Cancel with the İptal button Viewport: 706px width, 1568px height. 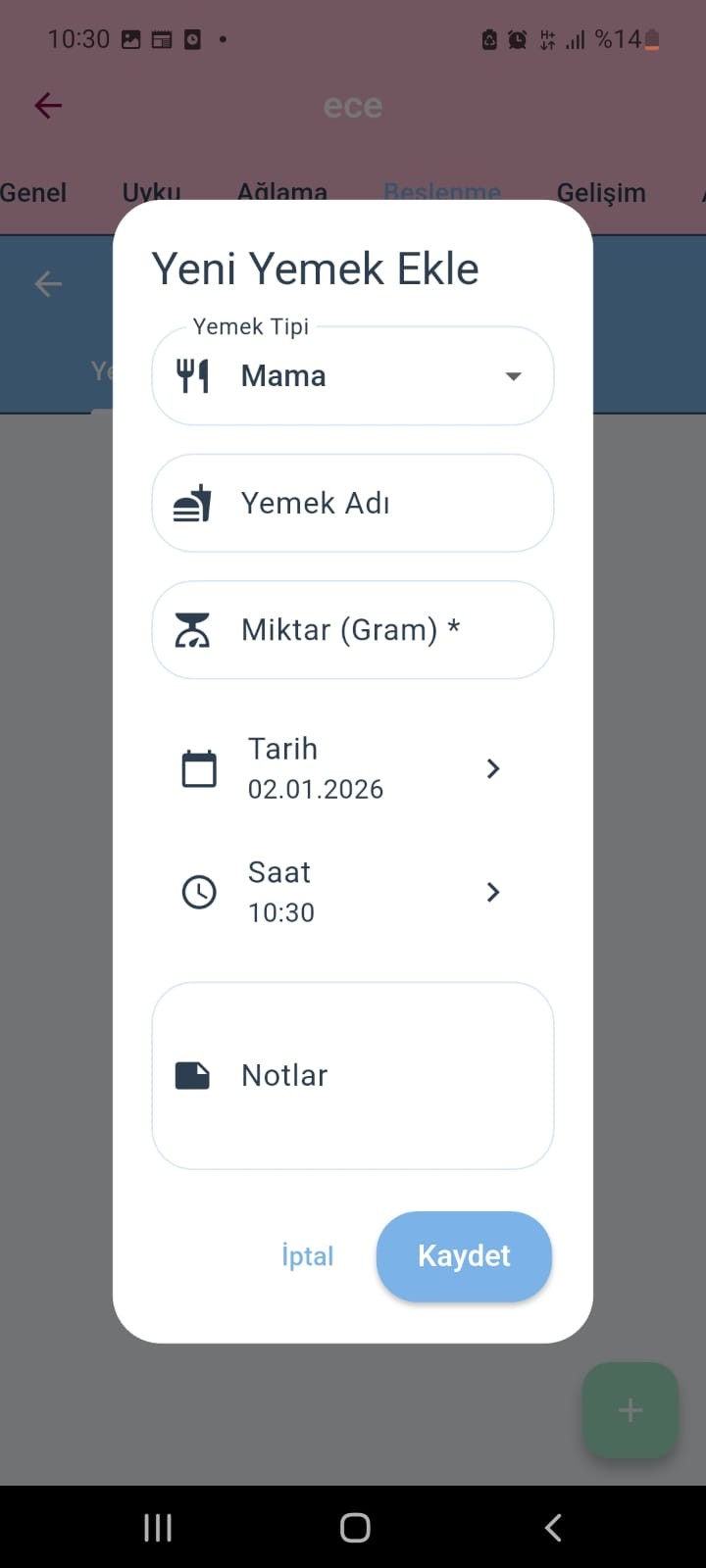coord(308,1256)
